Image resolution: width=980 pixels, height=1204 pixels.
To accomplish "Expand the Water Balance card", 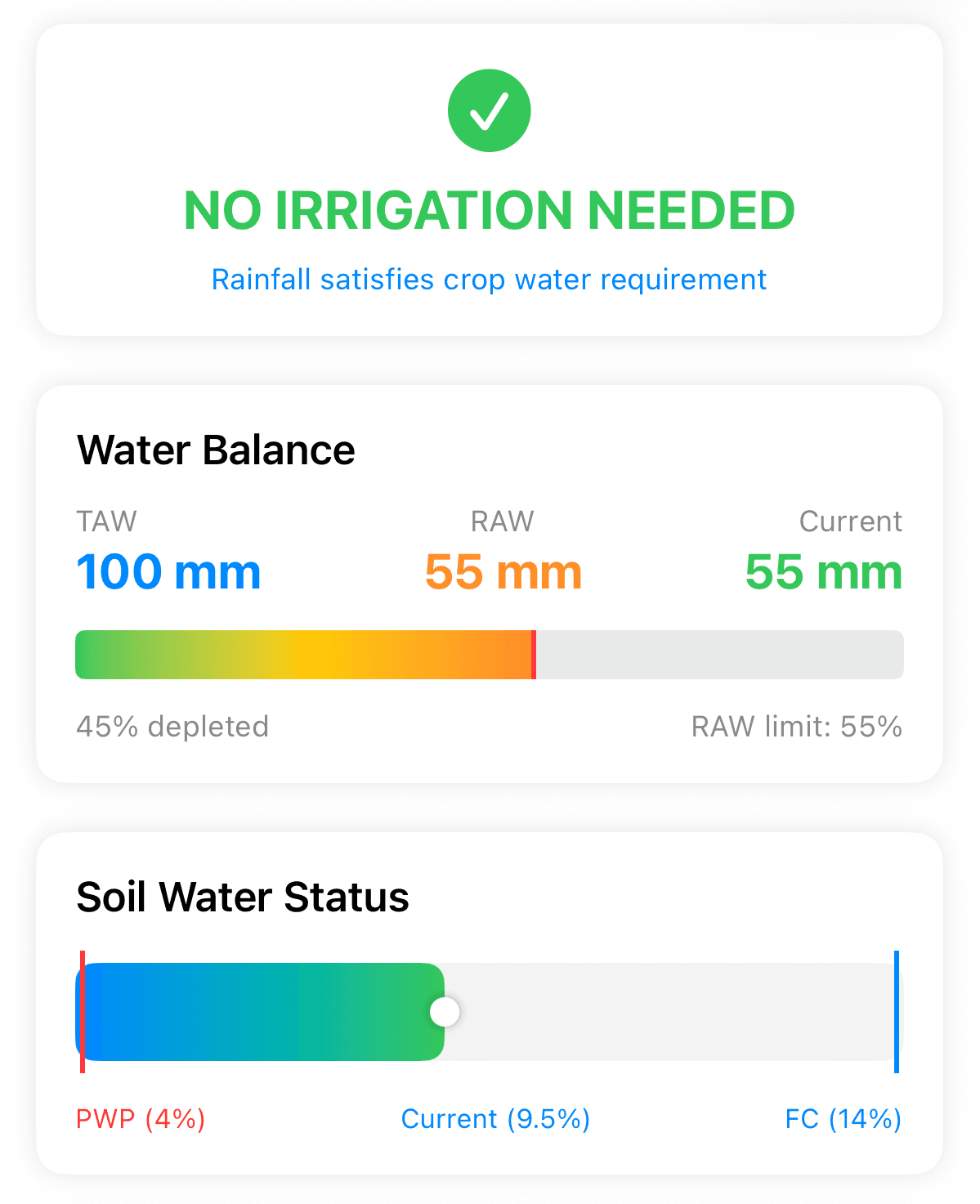I will 489,584.
